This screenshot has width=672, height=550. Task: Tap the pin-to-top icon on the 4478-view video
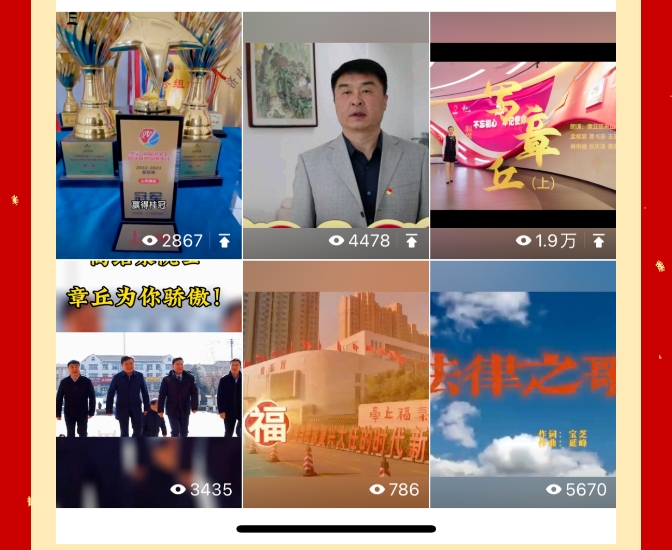click(411, 241)
